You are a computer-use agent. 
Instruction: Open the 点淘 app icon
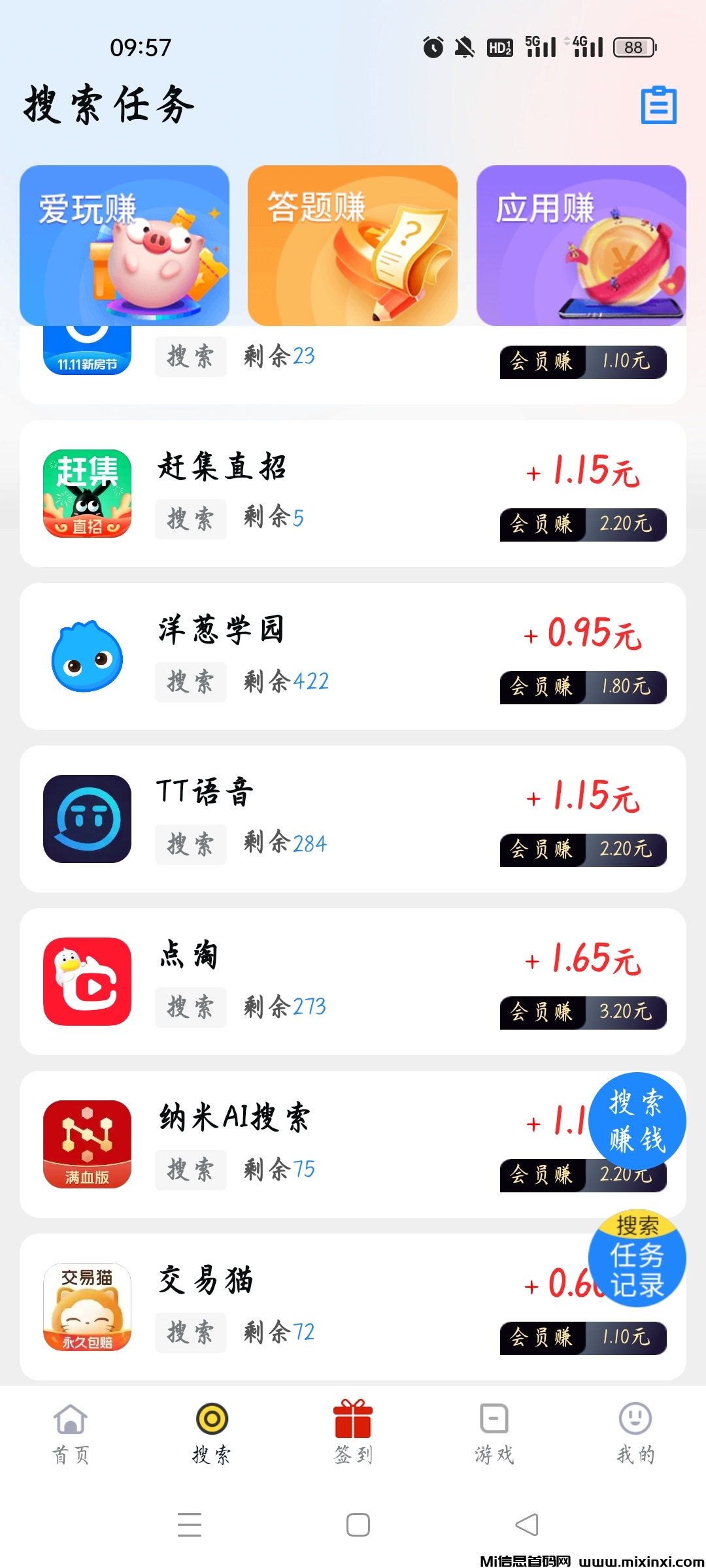point(88,982)
